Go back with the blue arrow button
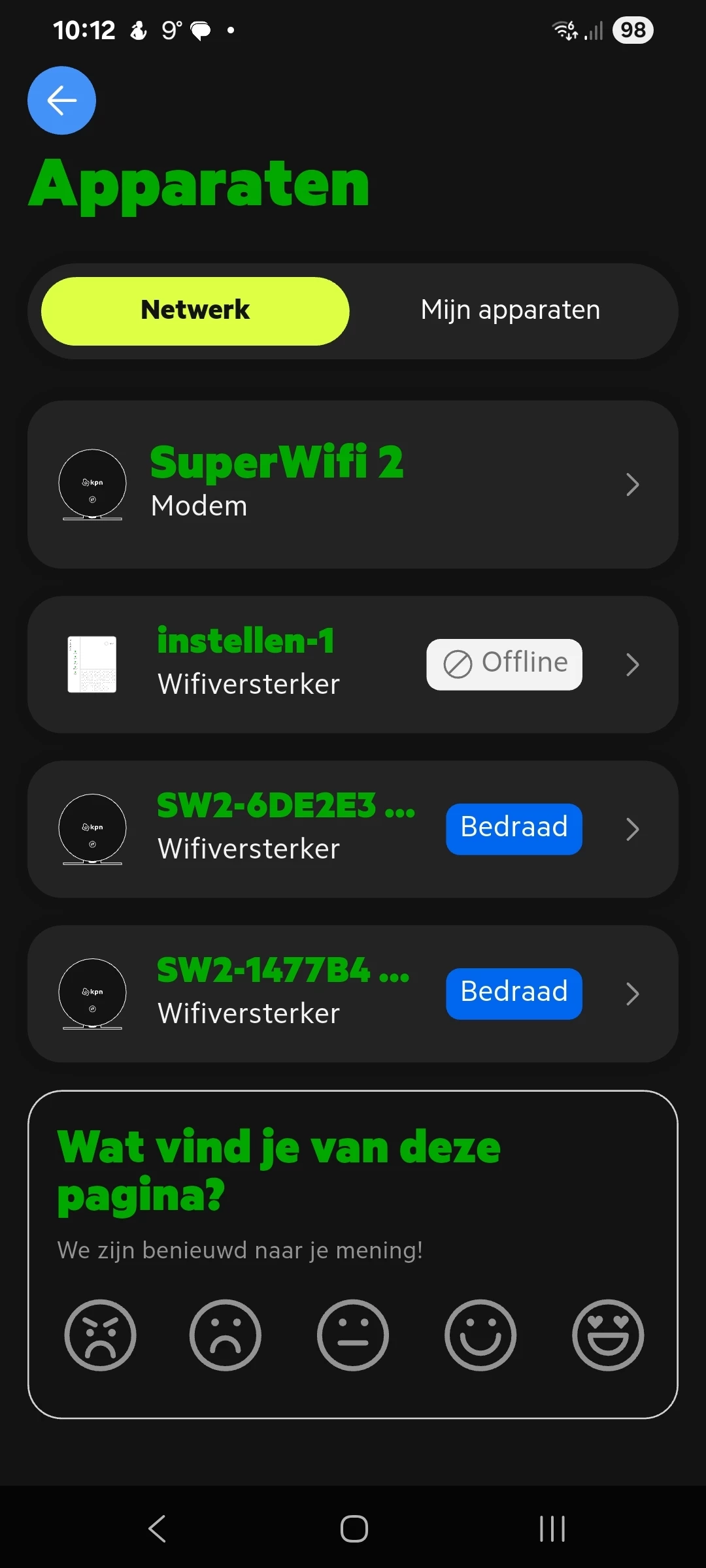Image resolution: width=706 pixels, height=1568 pixels. (61, 101)
